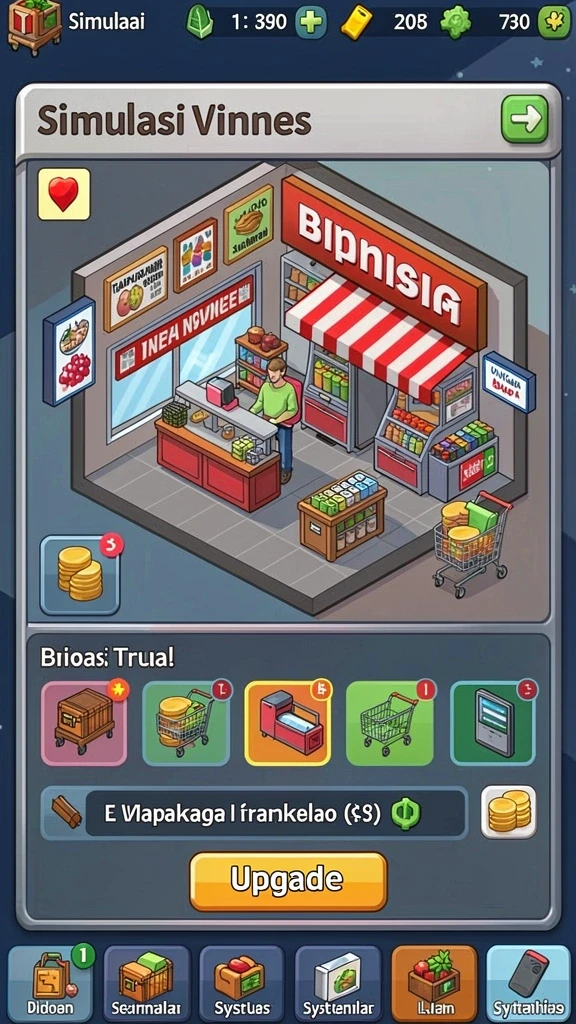Select the empty shopping cart item
Image resolution: width=576 pixels, height=1024 pixels.
click(x=390, y=723)
